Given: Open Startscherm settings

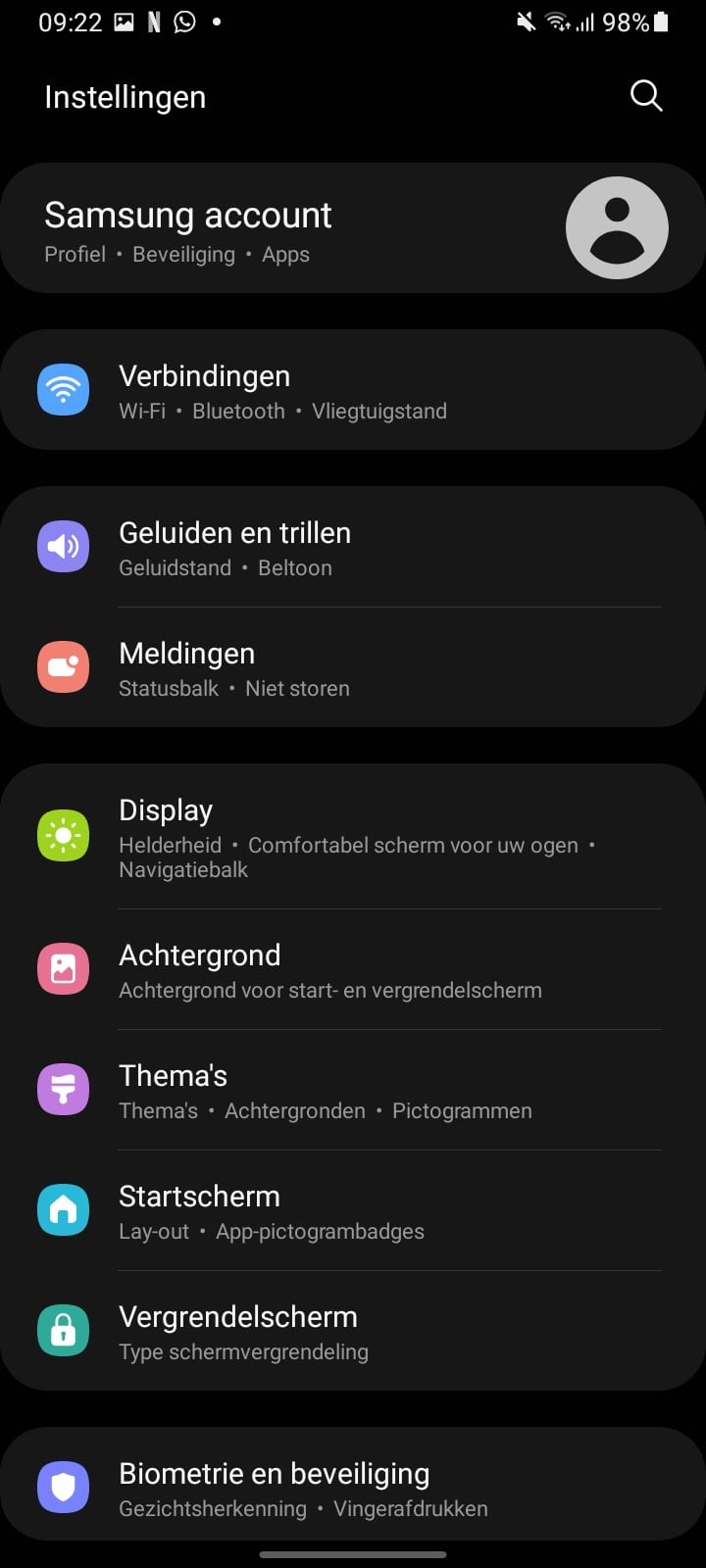Looking at the screenshot, I should point(353,1211).
